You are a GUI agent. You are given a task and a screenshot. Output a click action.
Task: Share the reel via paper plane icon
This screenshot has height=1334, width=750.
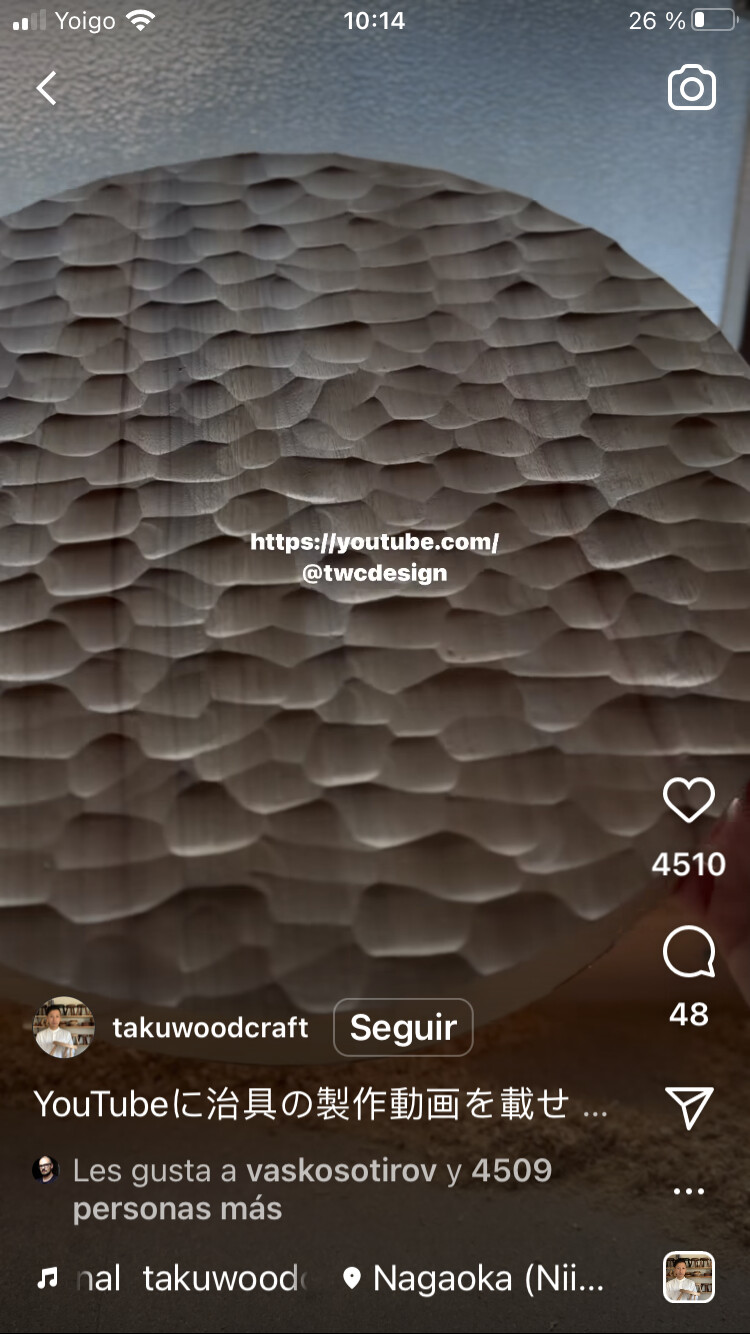tap(689, 1108)
